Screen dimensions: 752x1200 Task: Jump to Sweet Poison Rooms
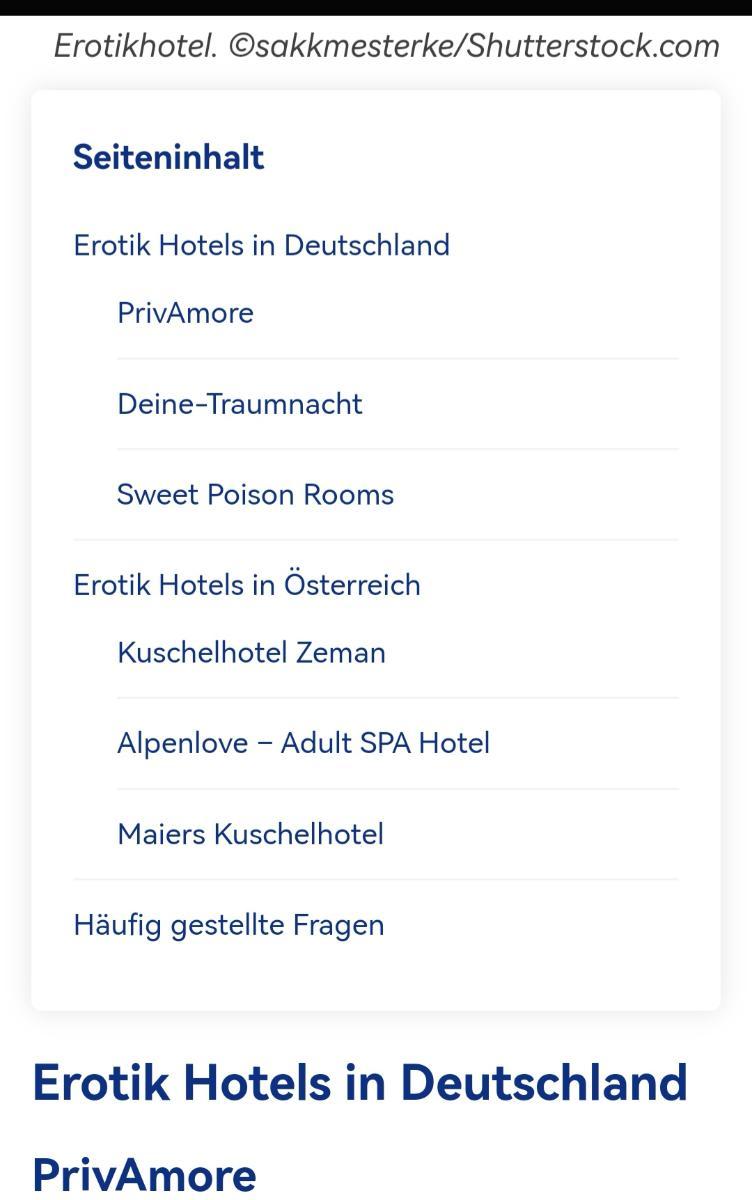pyautogui.click(x=255, y=495)
